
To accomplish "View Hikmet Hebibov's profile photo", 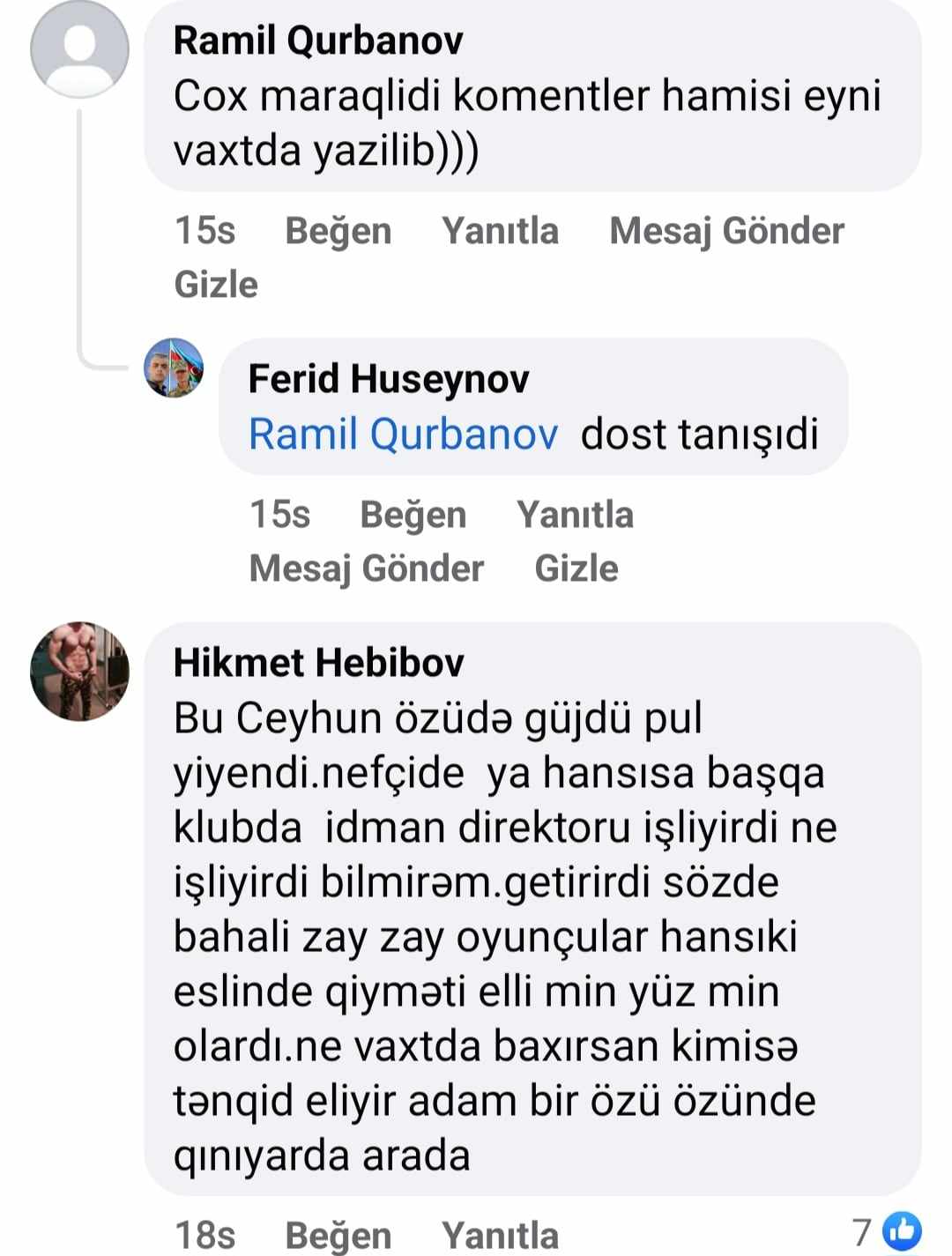I will click(79, 672).
